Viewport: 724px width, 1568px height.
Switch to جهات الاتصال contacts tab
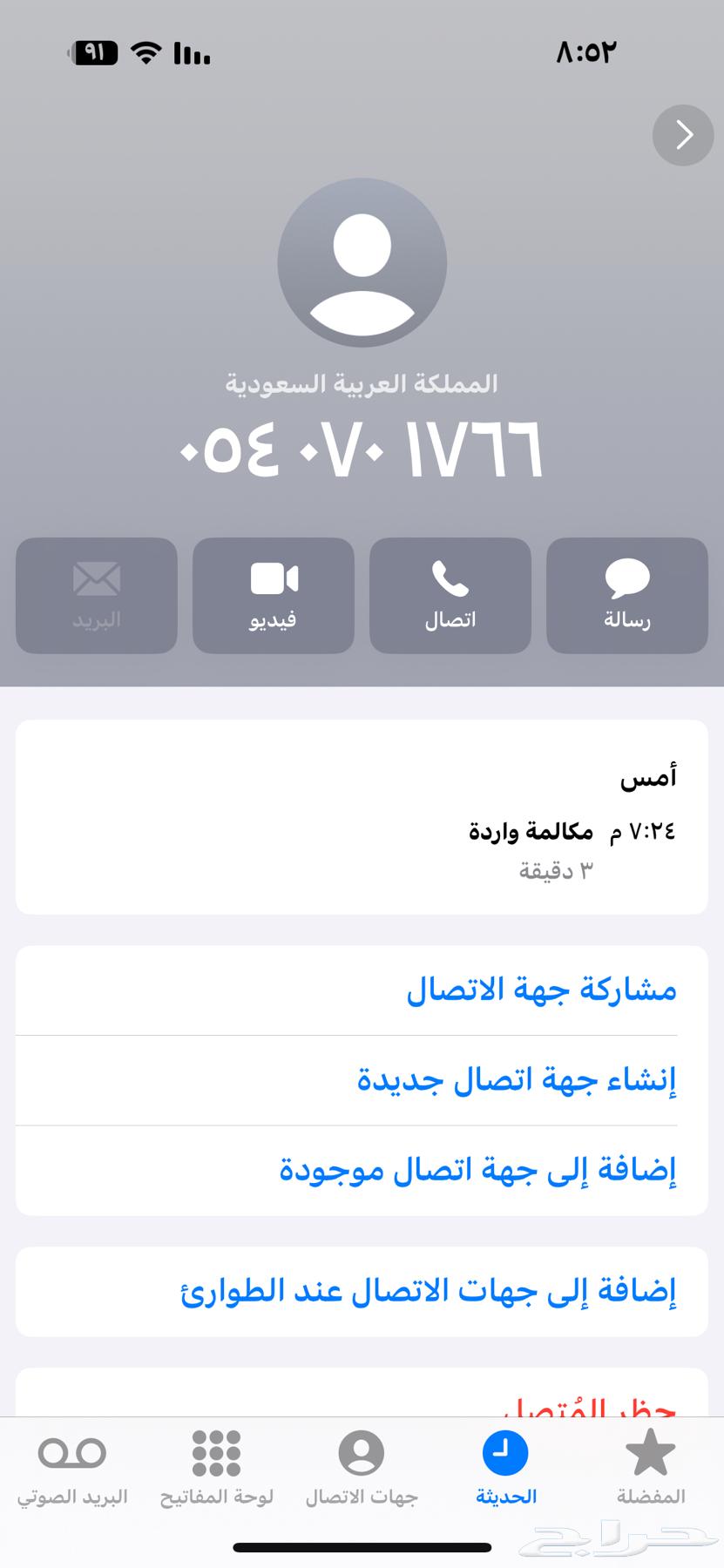pyautogui.click(x=361, y=1469)
